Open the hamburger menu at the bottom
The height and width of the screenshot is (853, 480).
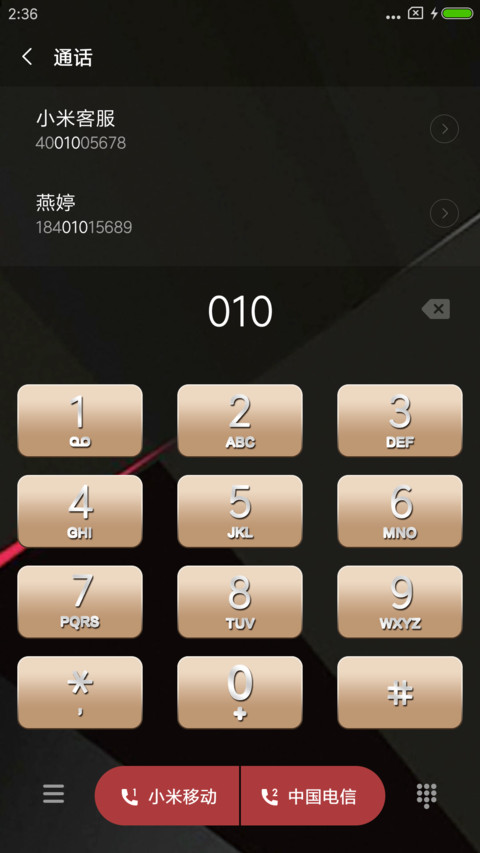click(x=53, y=794)
